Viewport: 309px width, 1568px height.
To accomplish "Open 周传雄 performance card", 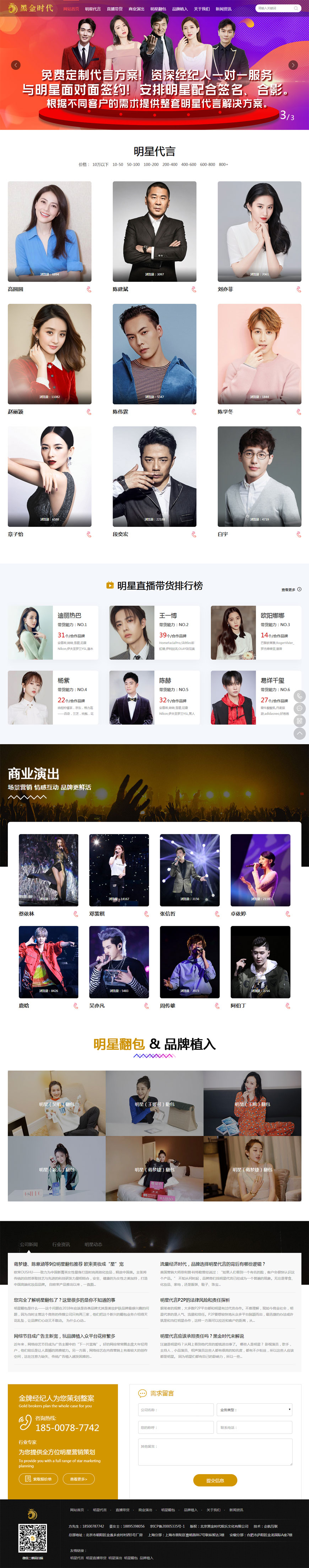I will [x=189, y=962].
